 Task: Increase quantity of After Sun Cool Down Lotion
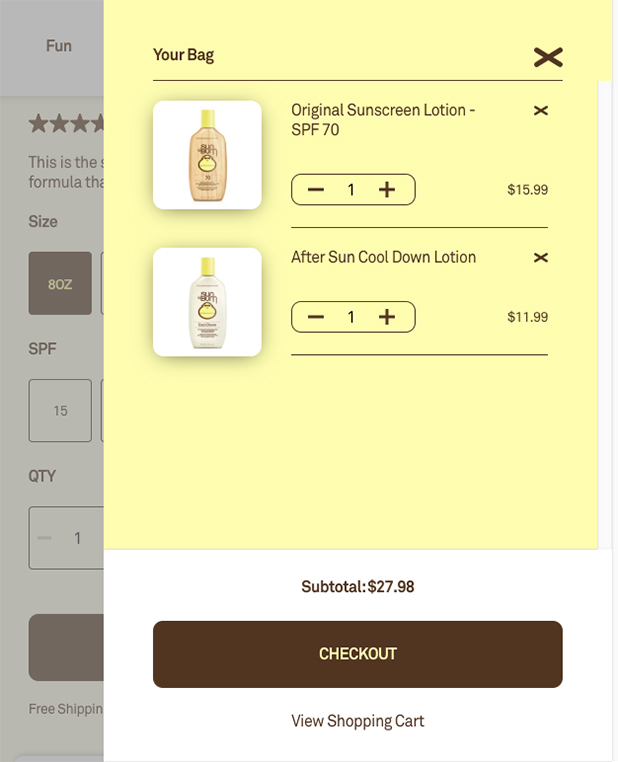tap(387, 317)
